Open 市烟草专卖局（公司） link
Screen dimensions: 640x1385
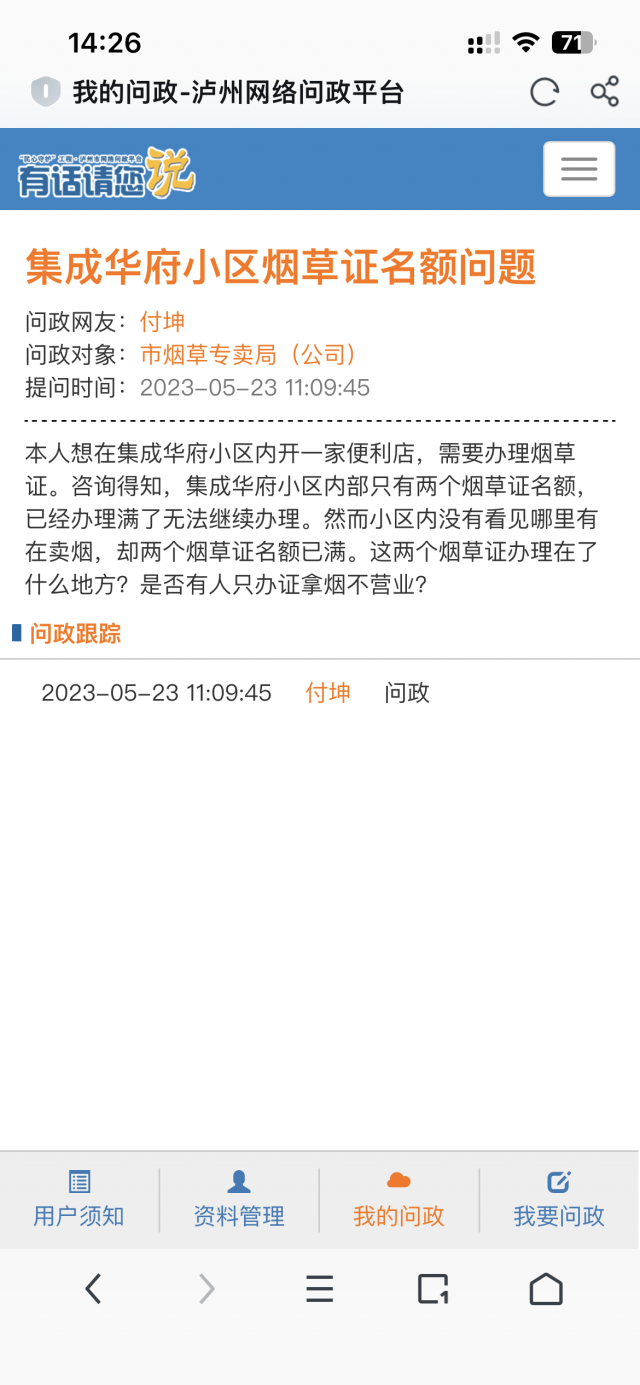pos(249,355)
